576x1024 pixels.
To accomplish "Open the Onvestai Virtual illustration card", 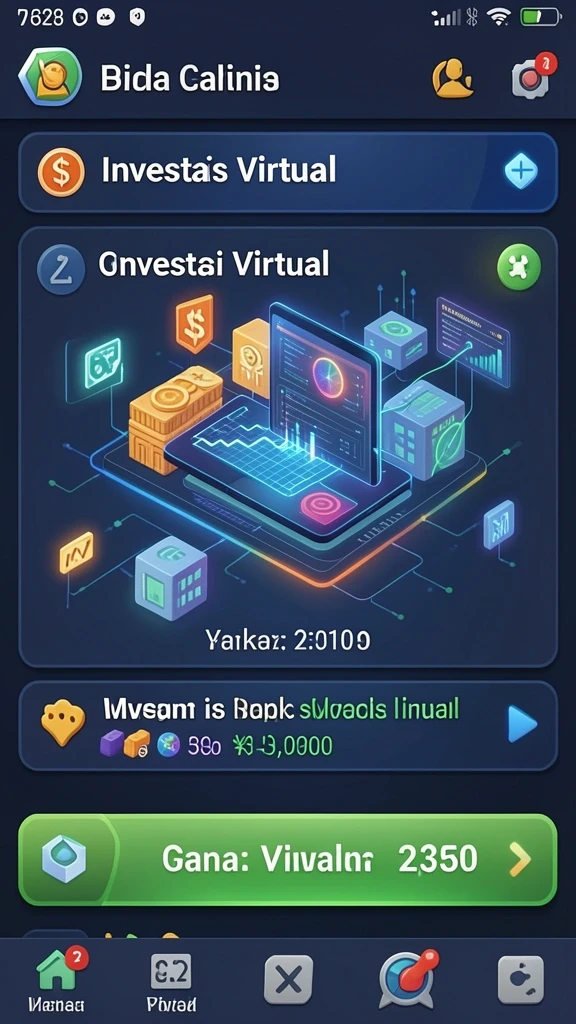I will pos(288,447).
